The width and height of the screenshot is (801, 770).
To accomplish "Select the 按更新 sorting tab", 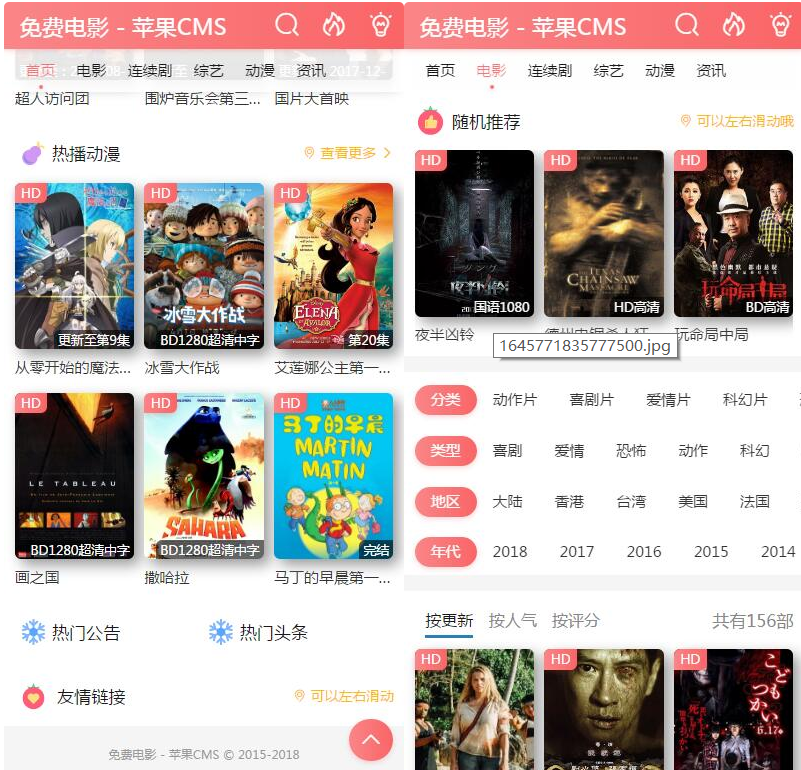I will click(x=449, y=621).
